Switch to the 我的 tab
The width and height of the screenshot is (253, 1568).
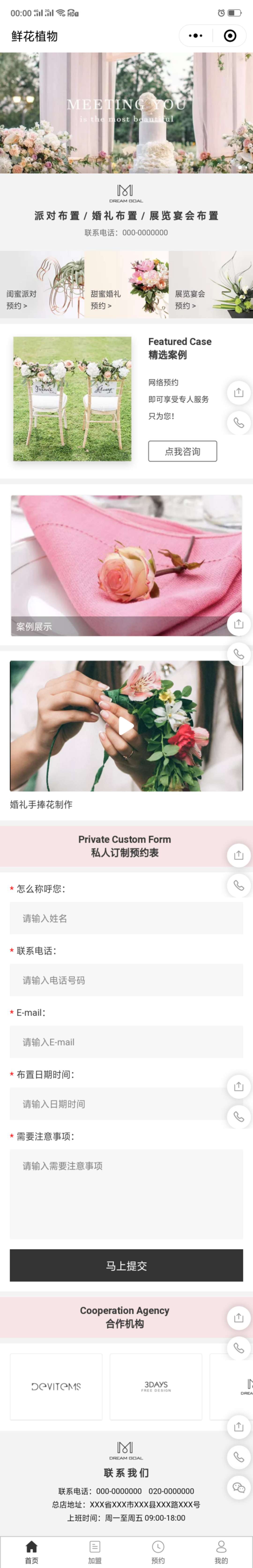[221, 1552]
